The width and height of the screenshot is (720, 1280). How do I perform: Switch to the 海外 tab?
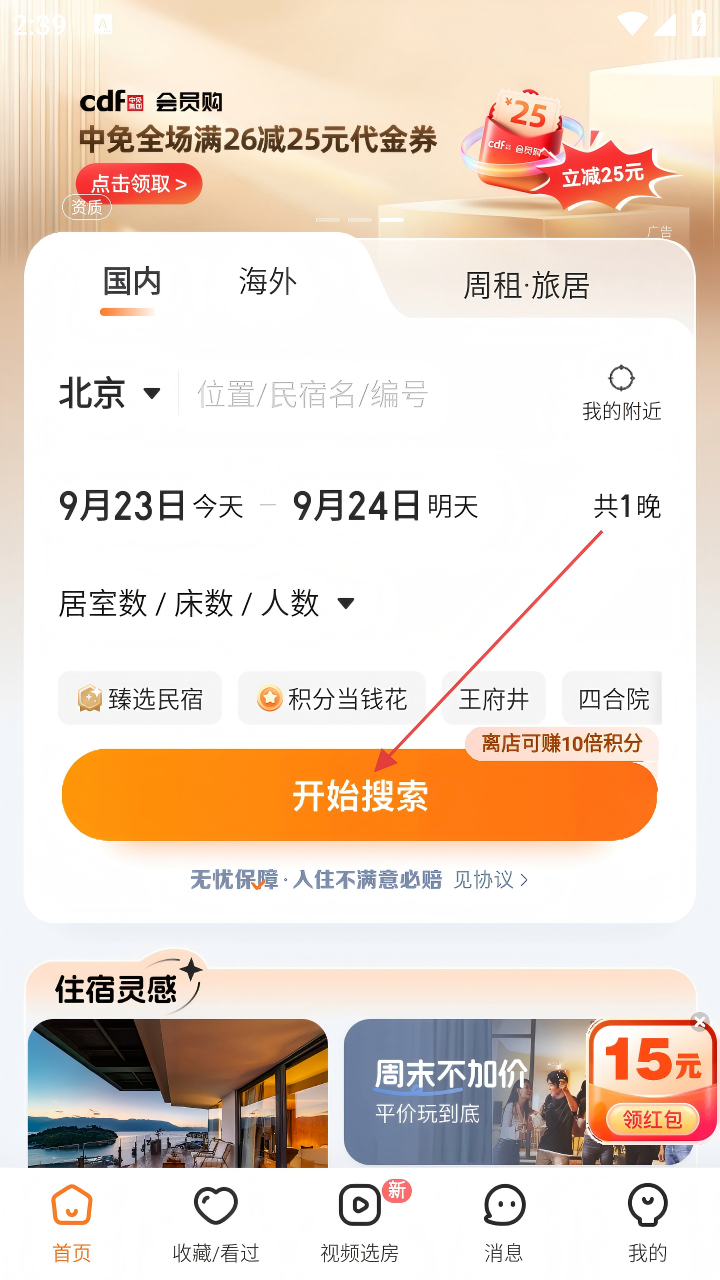point(268,282)
